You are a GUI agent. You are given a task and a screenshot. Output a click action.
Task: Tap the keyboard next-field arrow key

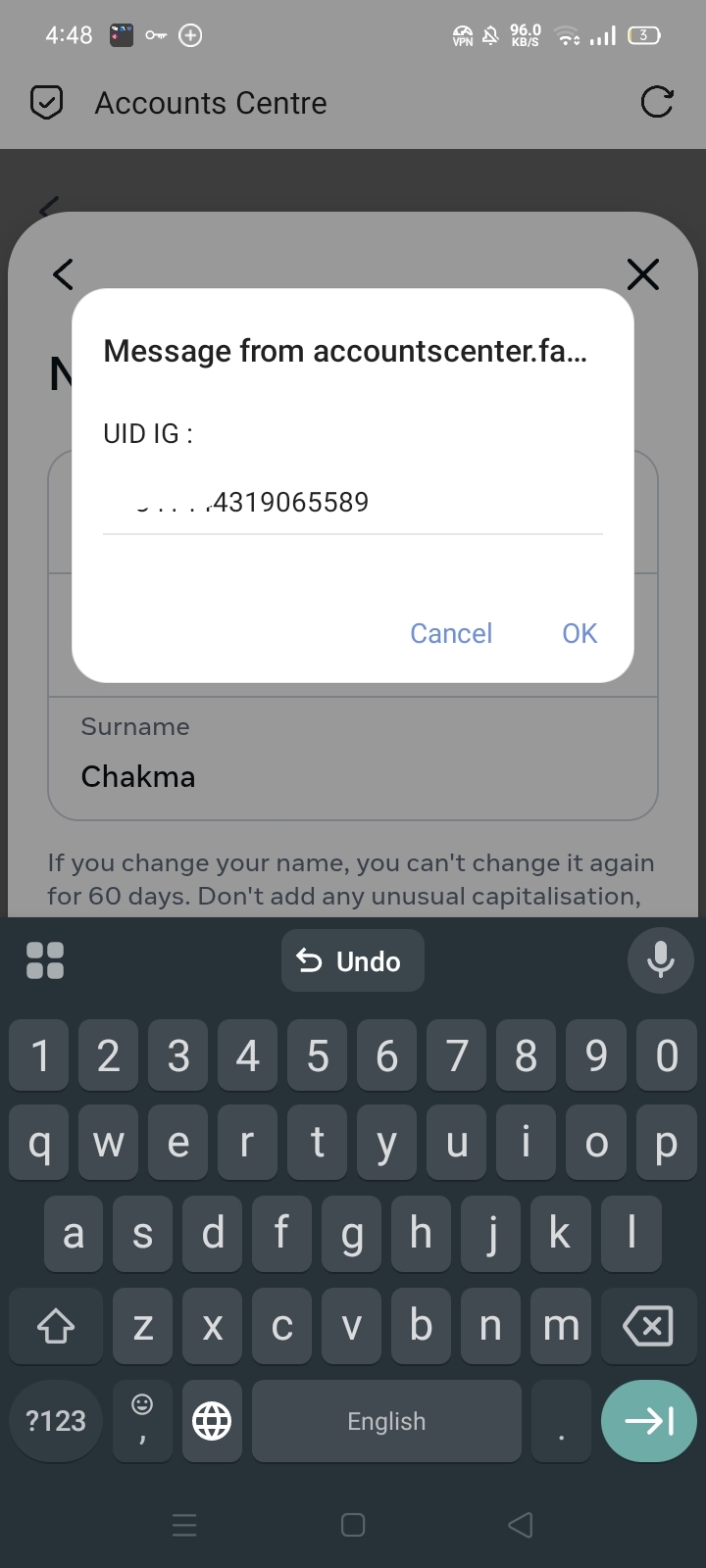648,1421
